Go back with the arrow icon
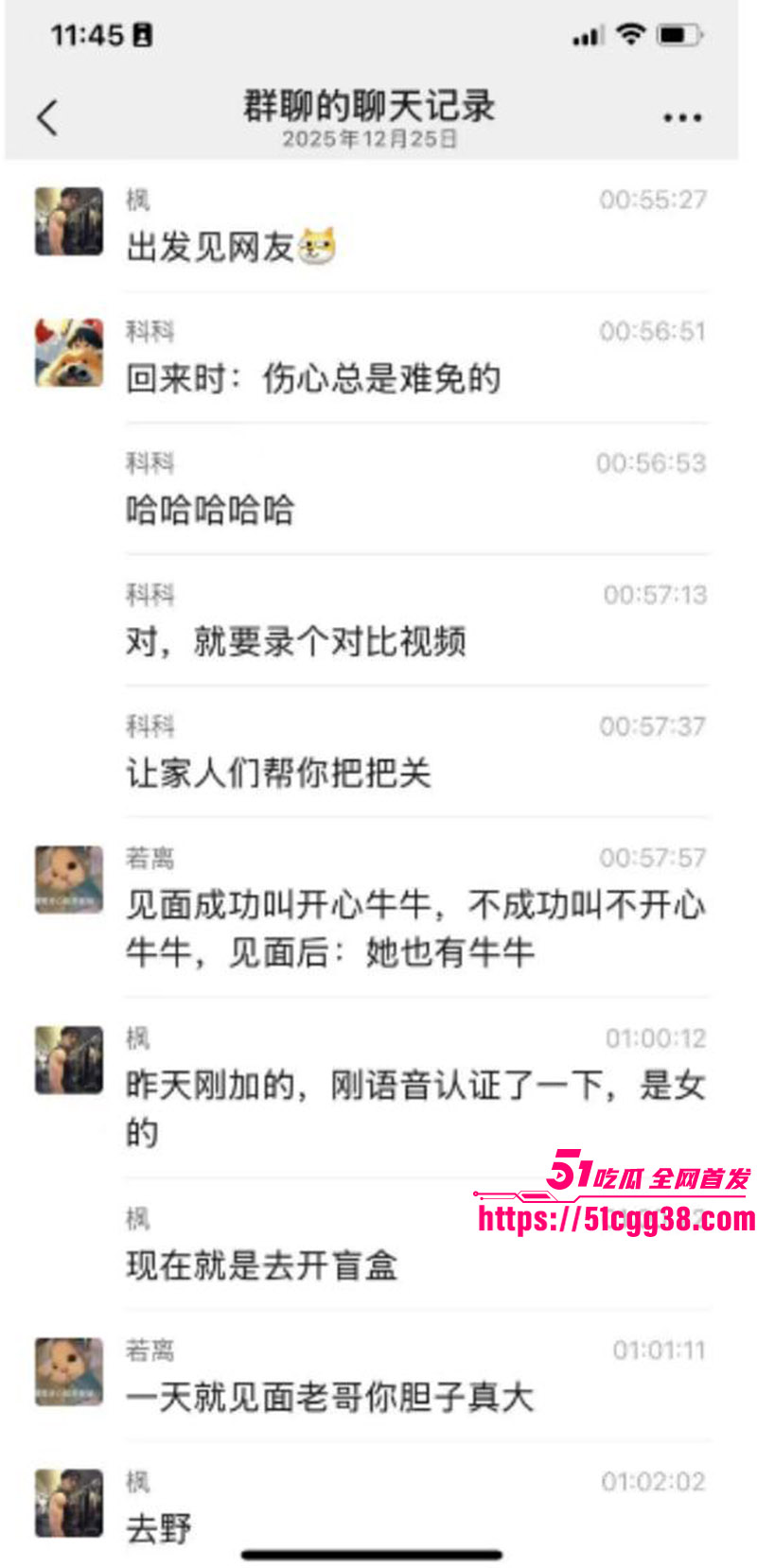This screenshot has width=757, height=1568. coord(47,118)
